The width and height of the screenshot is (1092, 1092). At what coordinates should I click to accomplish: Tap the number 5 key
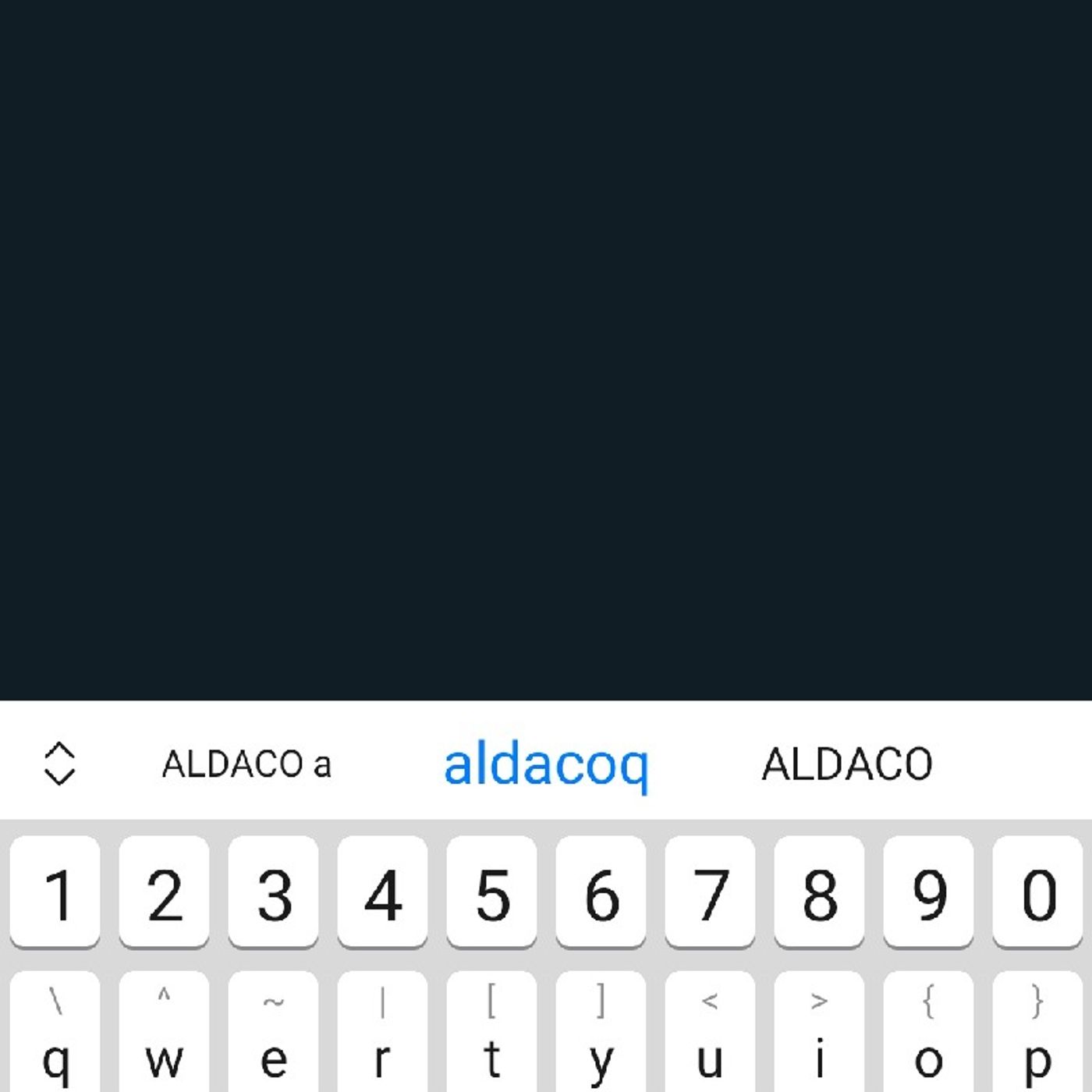492,893
